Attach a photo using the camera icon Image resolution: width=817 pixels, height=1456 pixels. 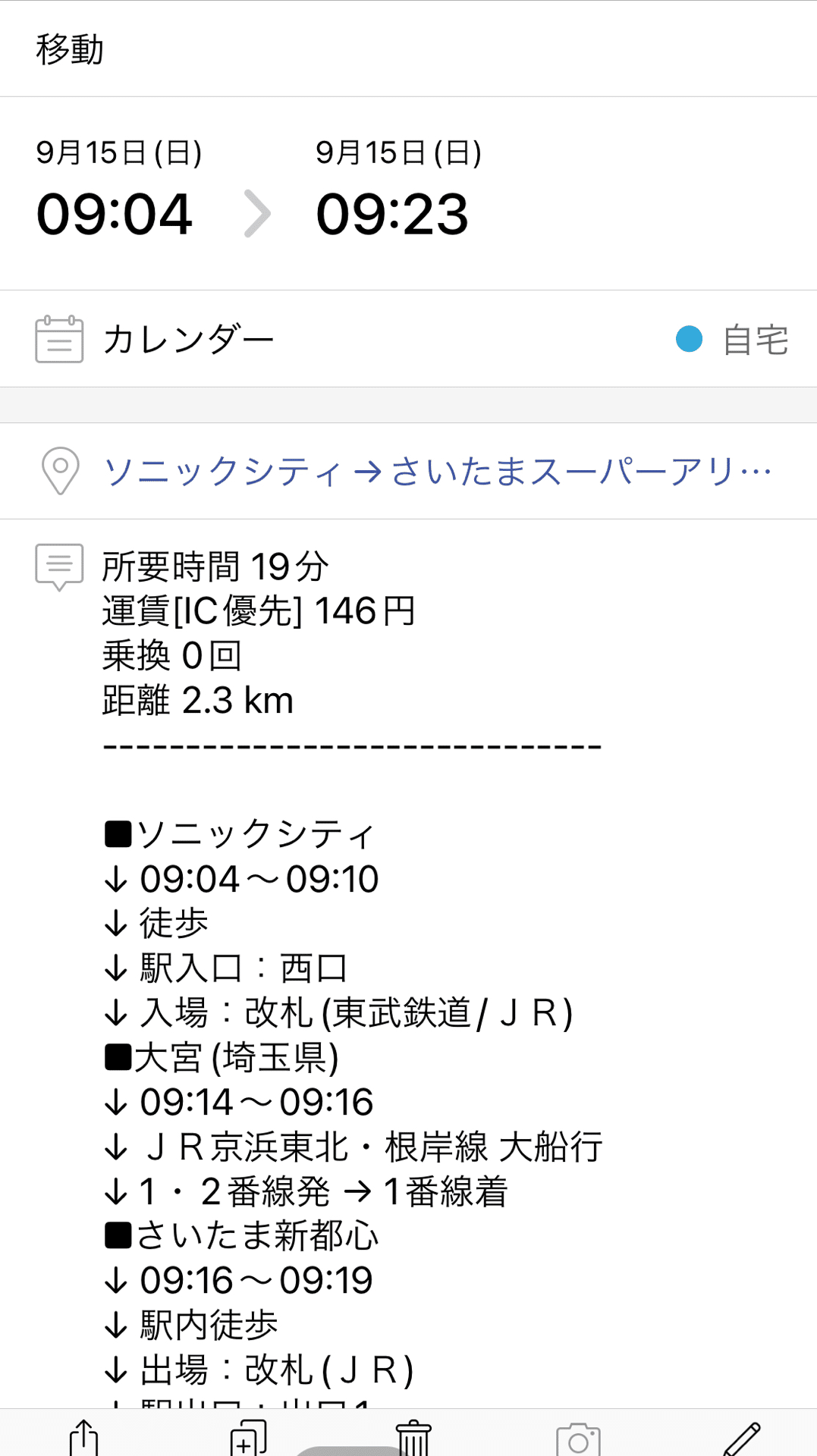578,1439
